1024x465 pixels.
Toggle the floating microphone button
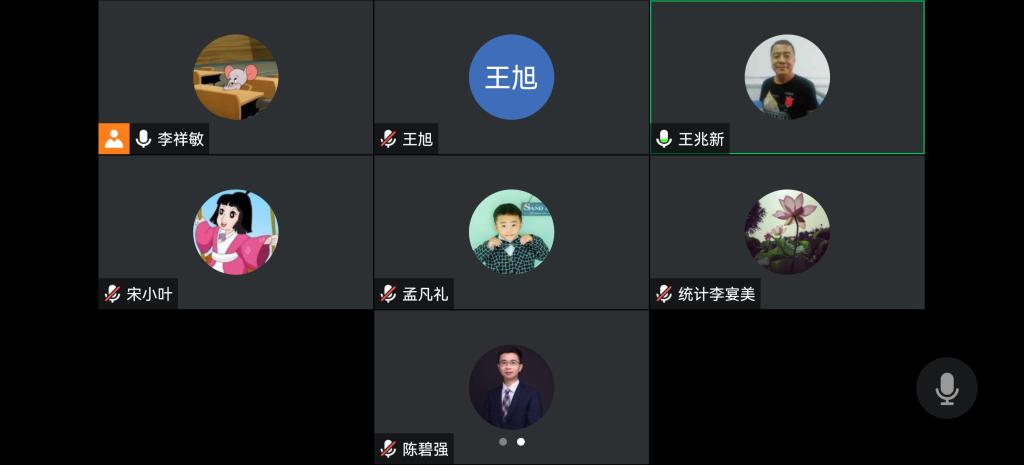(946, 388)
